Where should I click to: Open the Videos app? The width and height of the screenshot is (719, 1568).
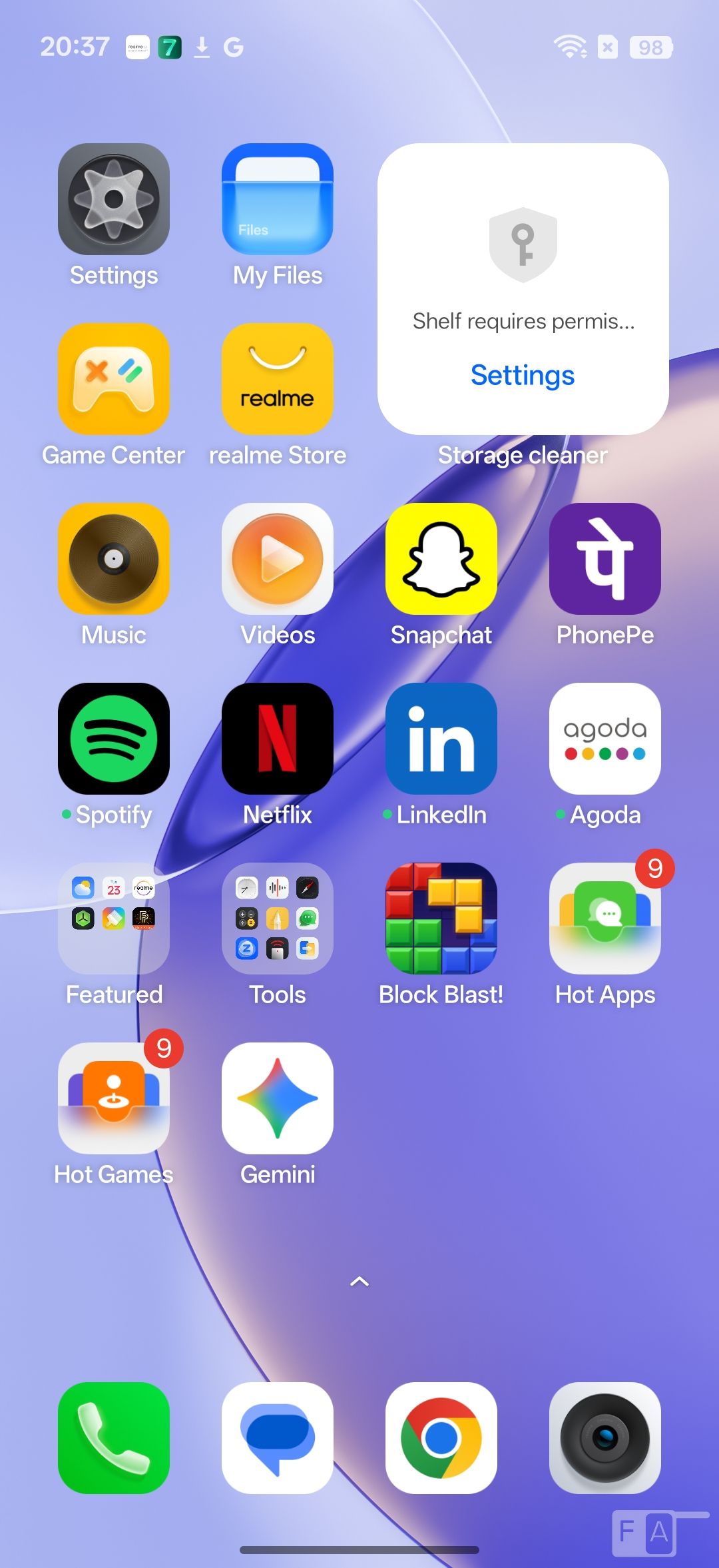278,559
